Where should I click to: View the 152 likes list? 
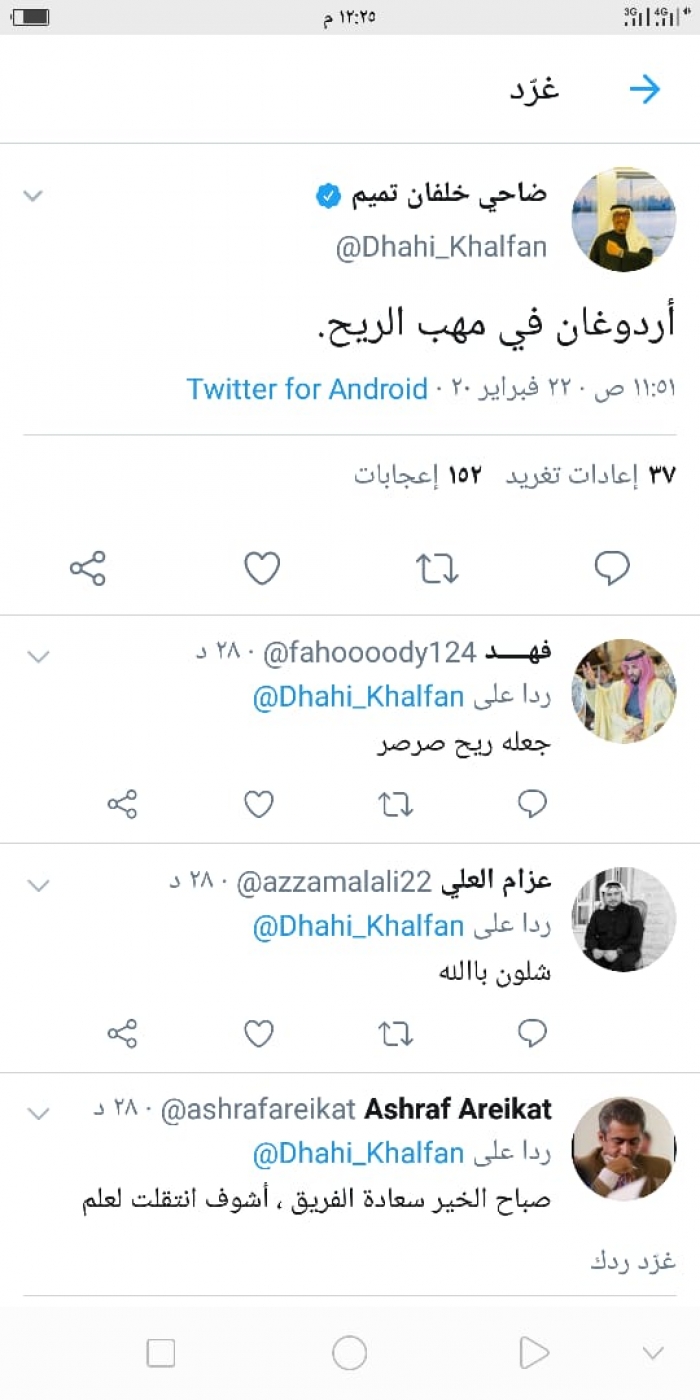(x=417, y=476)
